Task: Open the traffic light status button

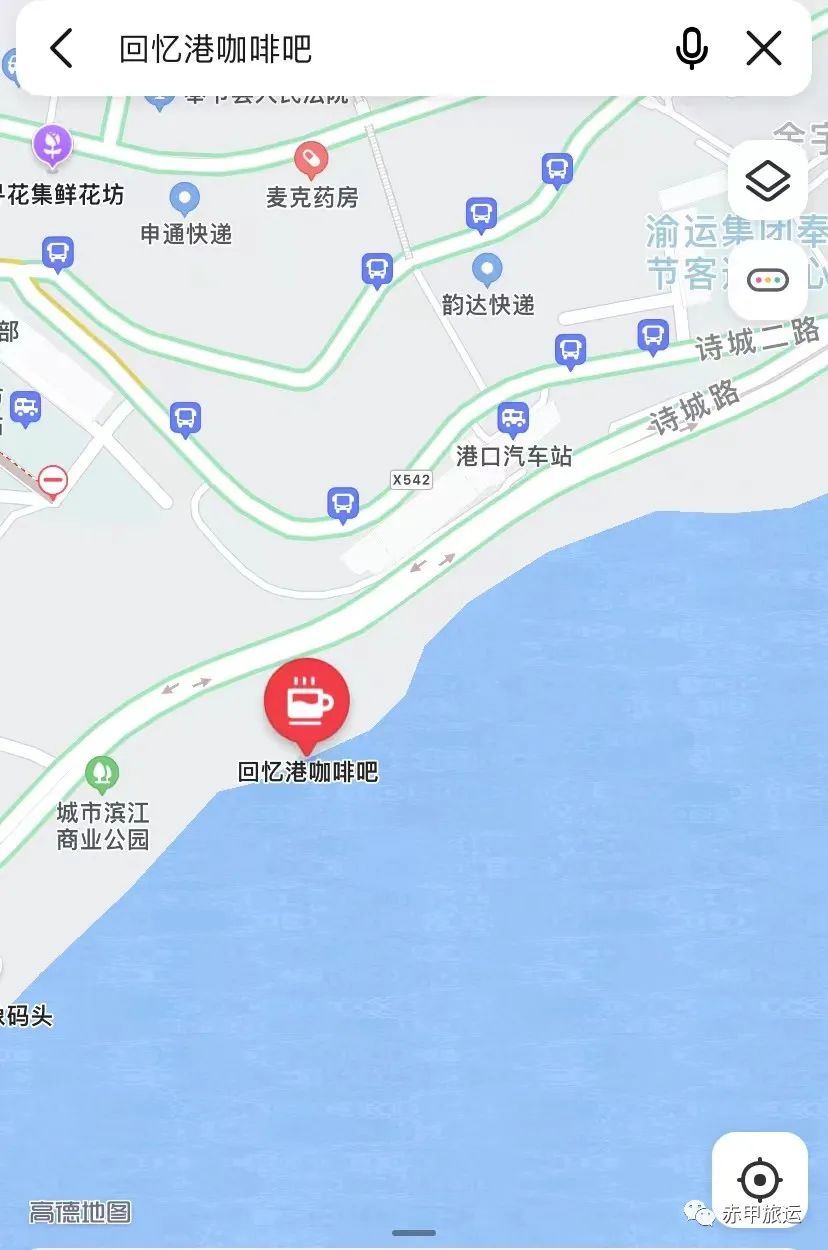Action: click(x=768, y=280)
